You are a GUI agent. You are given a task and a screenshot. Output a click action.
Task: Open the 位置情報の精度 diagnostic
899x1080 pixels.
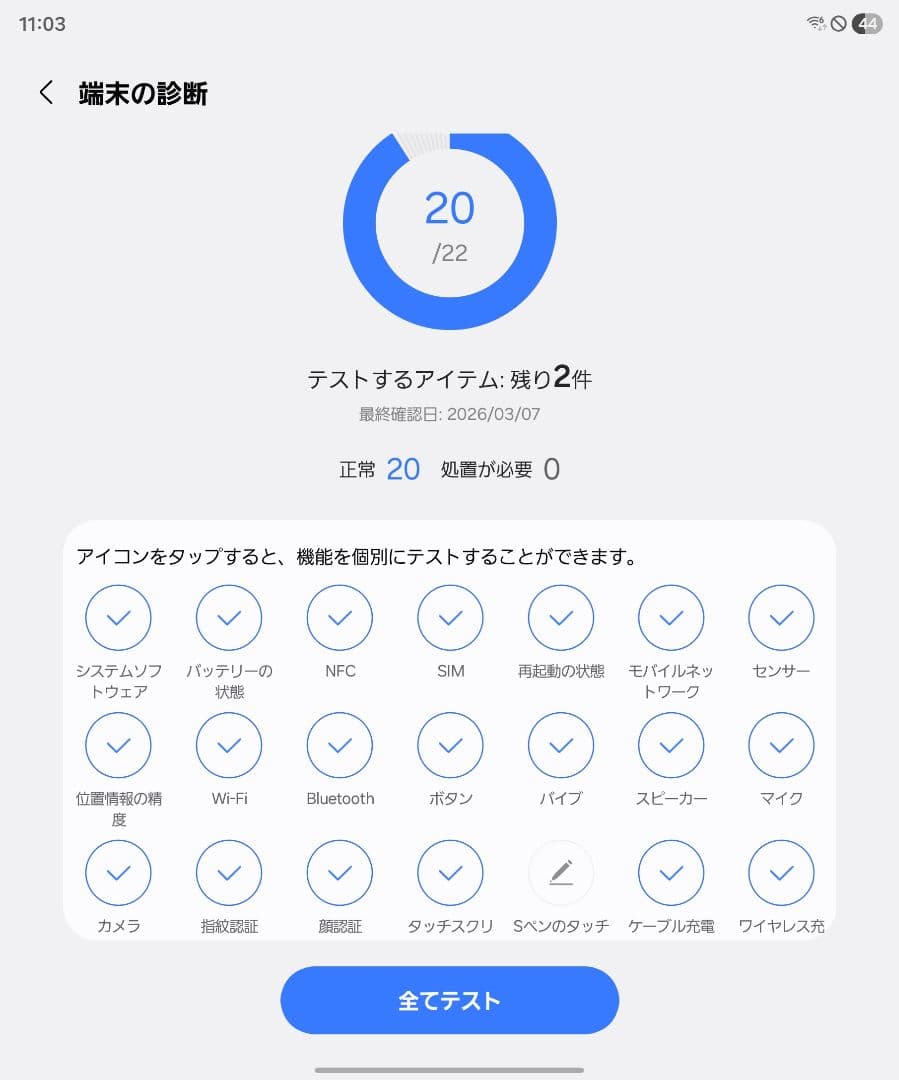pyautogui.click(x=118, y=744)
